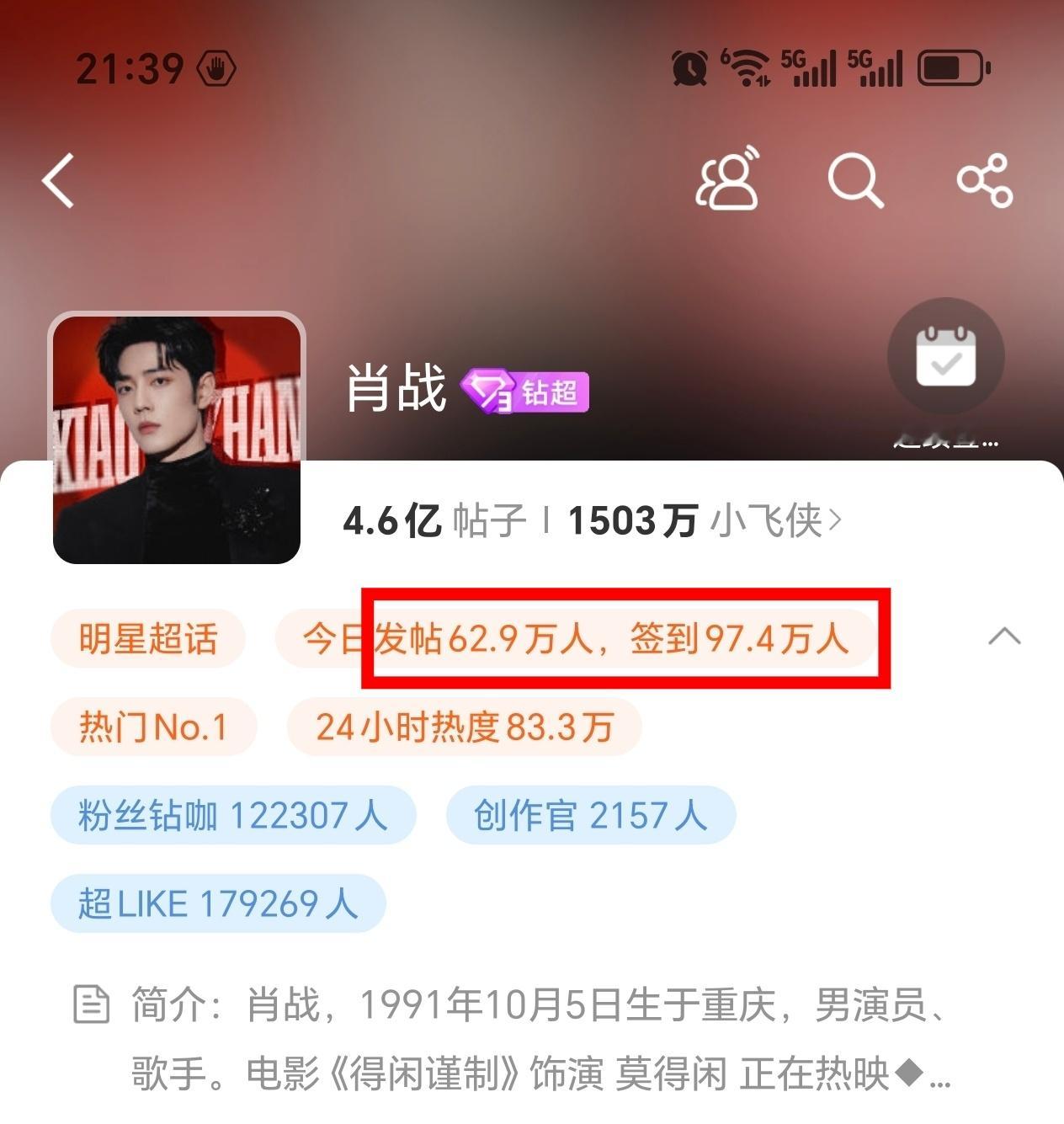Open the check-in calendar icon
The width and height of the screenshot is (1064, 1124).
click(x=946, y=356)
